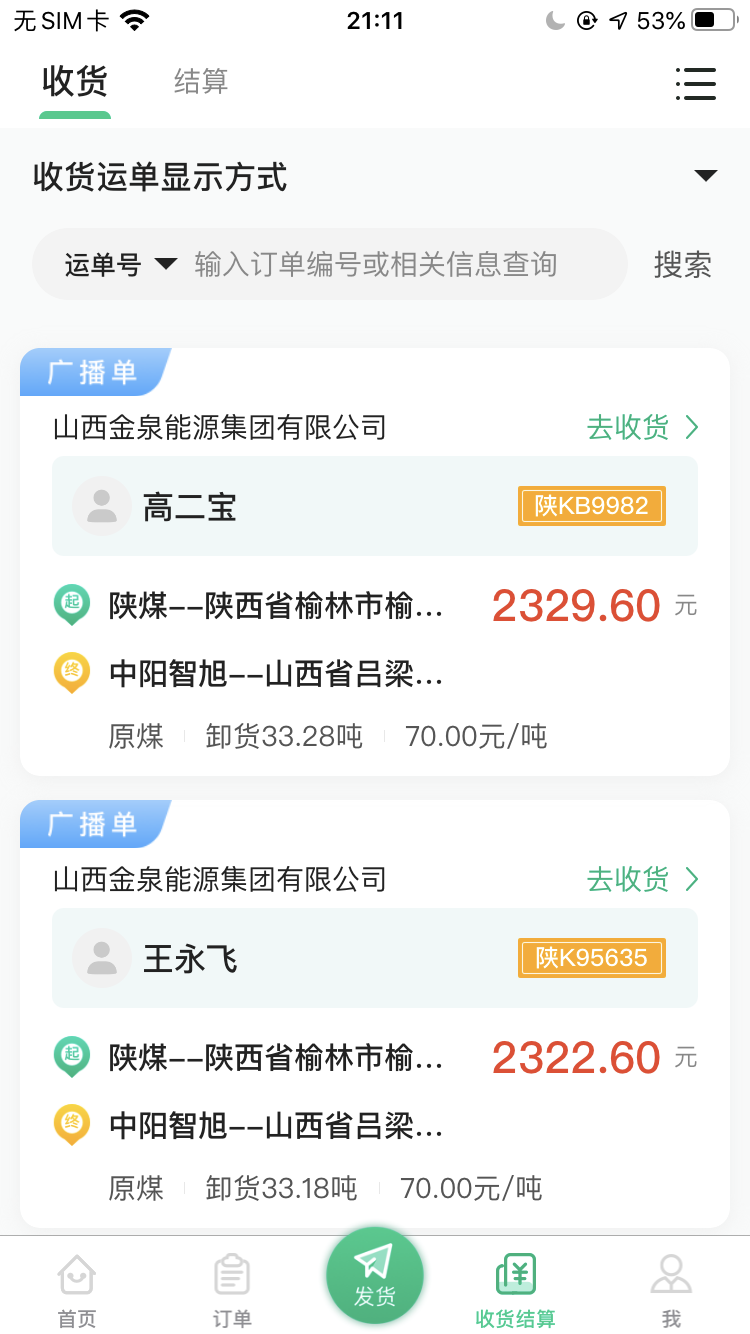Image resolution: width=750 pixels, height=1334 pixels.
Task: Tap the 搜索 button
Action: click(x=682, y=265)
